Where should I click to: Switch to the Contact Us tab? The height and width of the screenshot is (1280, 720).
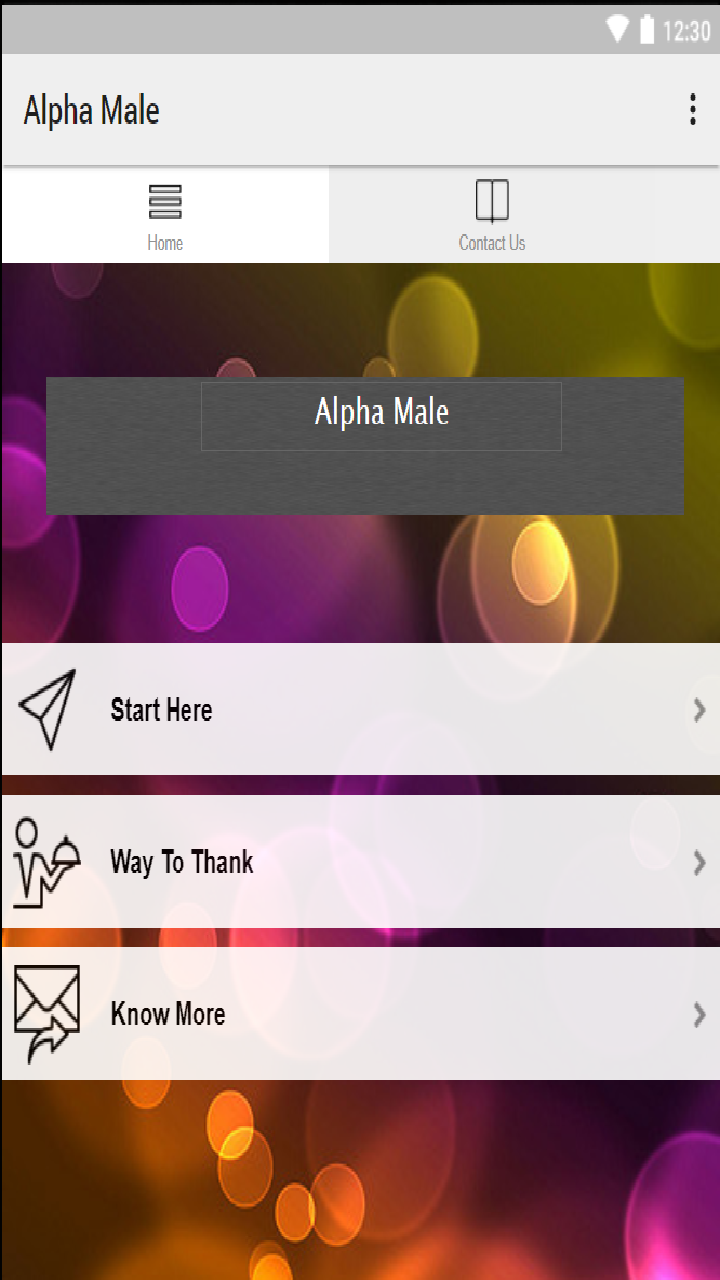point(491,214)
